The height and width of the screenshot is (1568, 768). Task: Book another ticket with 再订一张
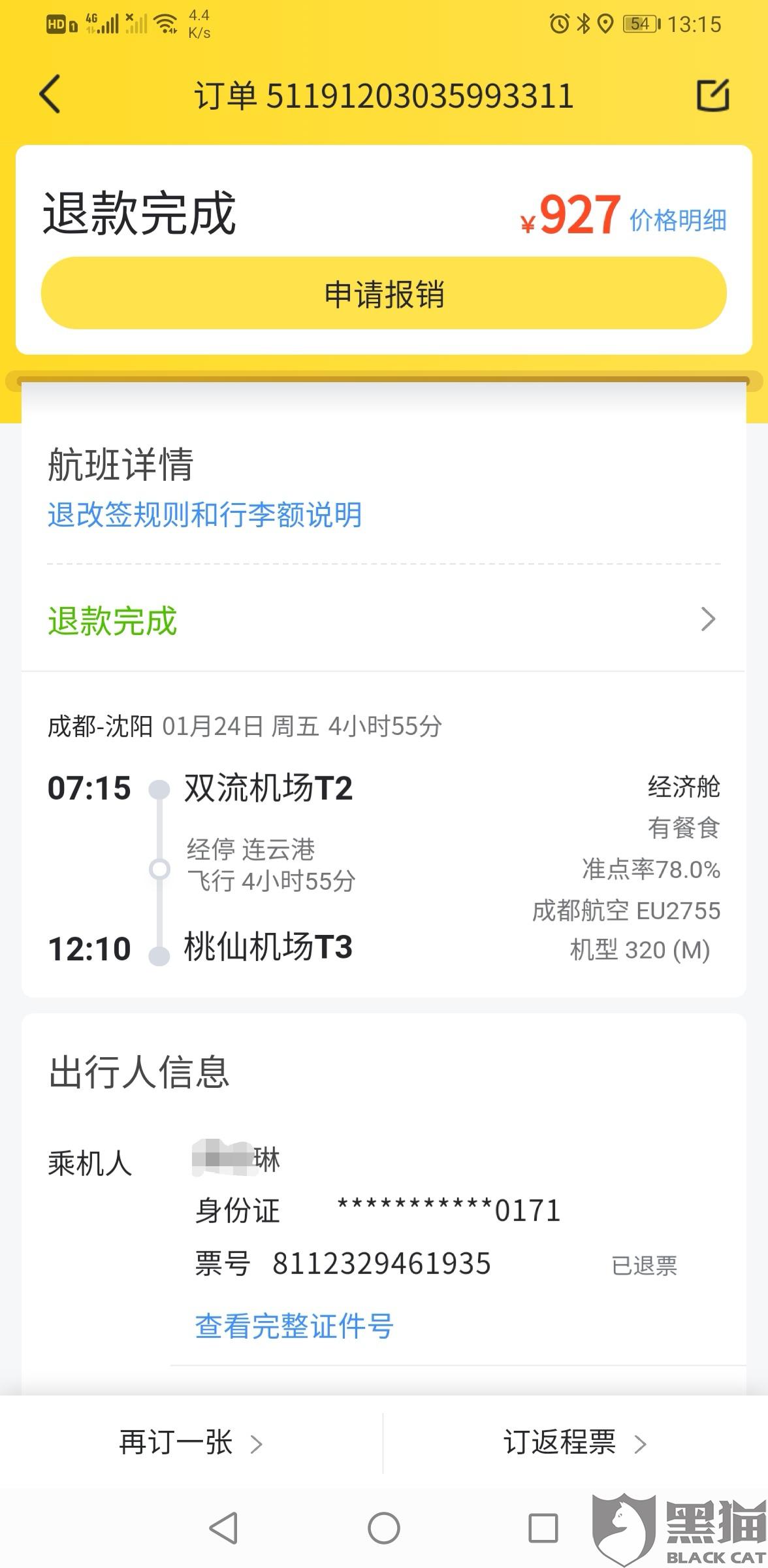[191, 1443]
